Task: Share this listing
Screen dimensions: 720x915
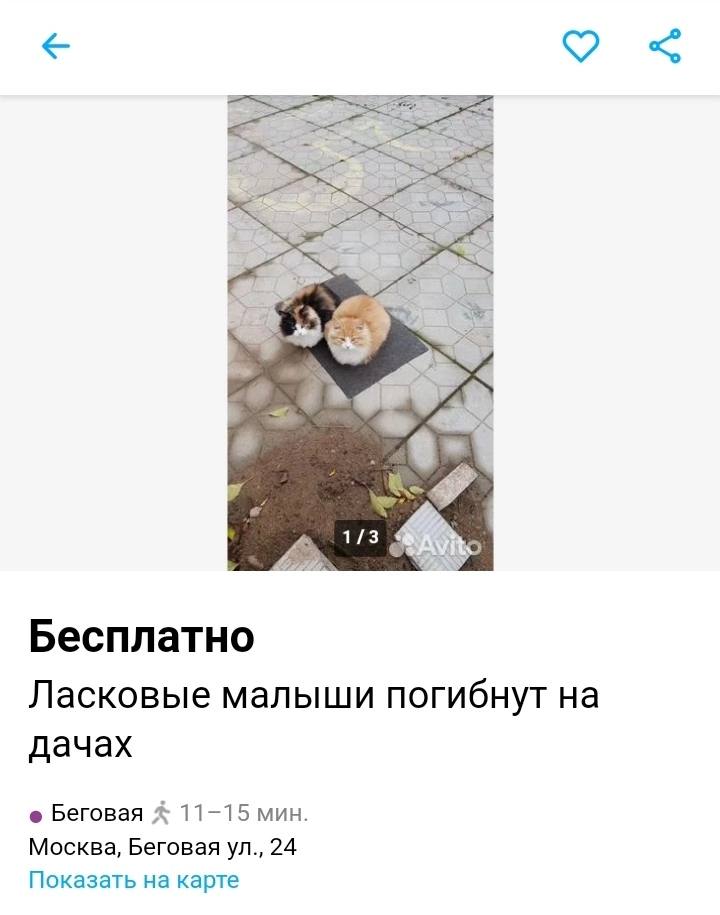Action: pyautogui.click(x=665, y=46)
